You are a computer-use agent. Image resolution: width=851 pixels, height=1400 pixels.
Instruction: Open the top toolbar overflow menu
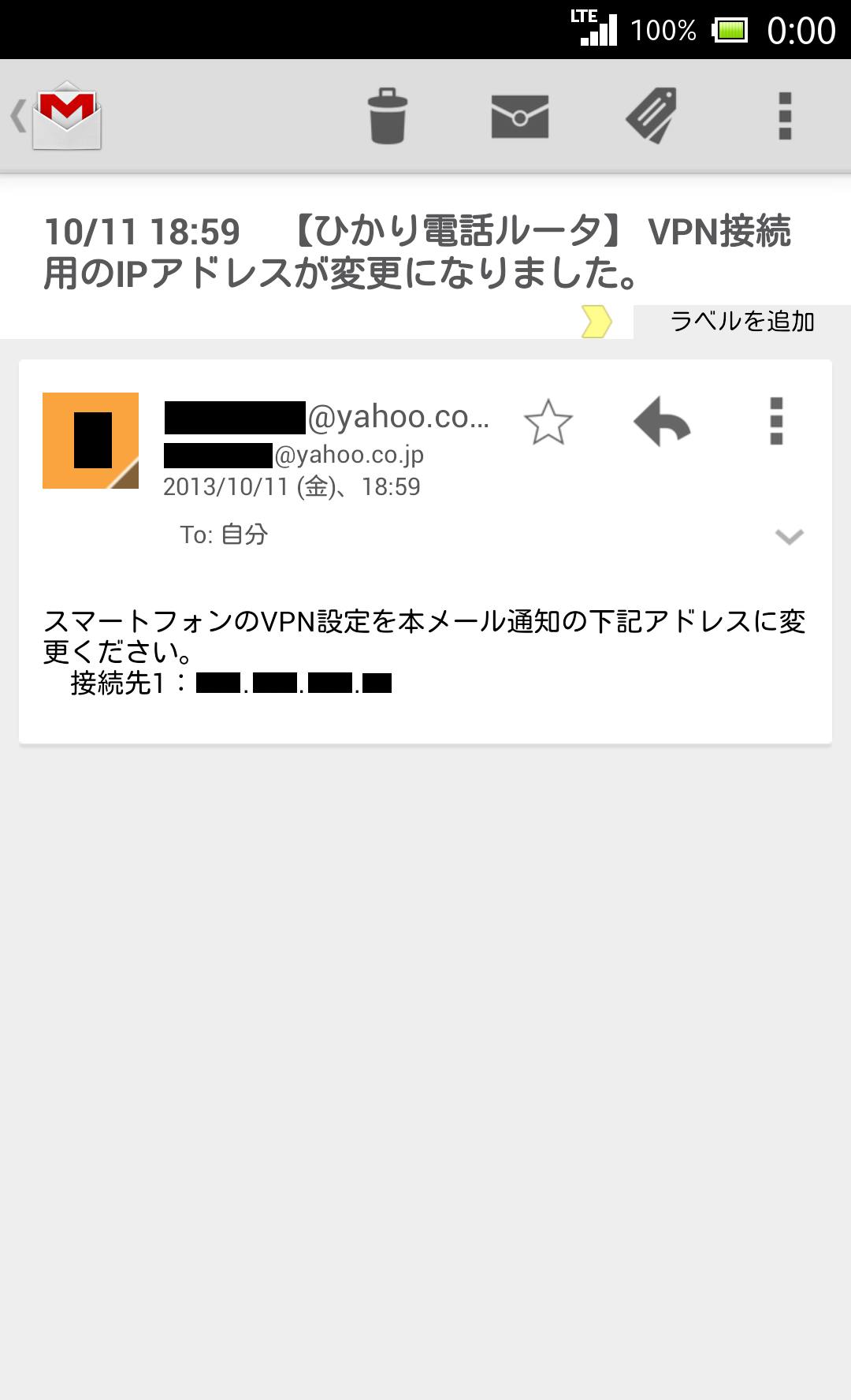click(785, 116)
